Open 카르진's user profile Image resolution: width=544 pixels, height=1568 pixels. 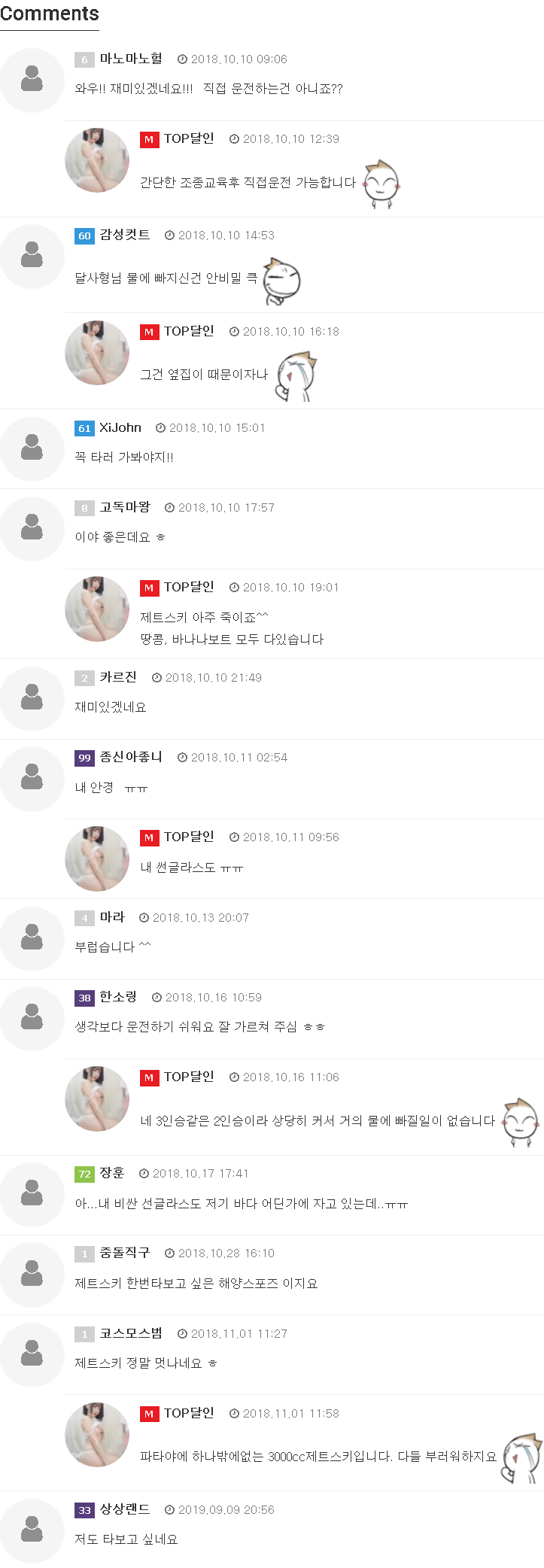(118, 677)
